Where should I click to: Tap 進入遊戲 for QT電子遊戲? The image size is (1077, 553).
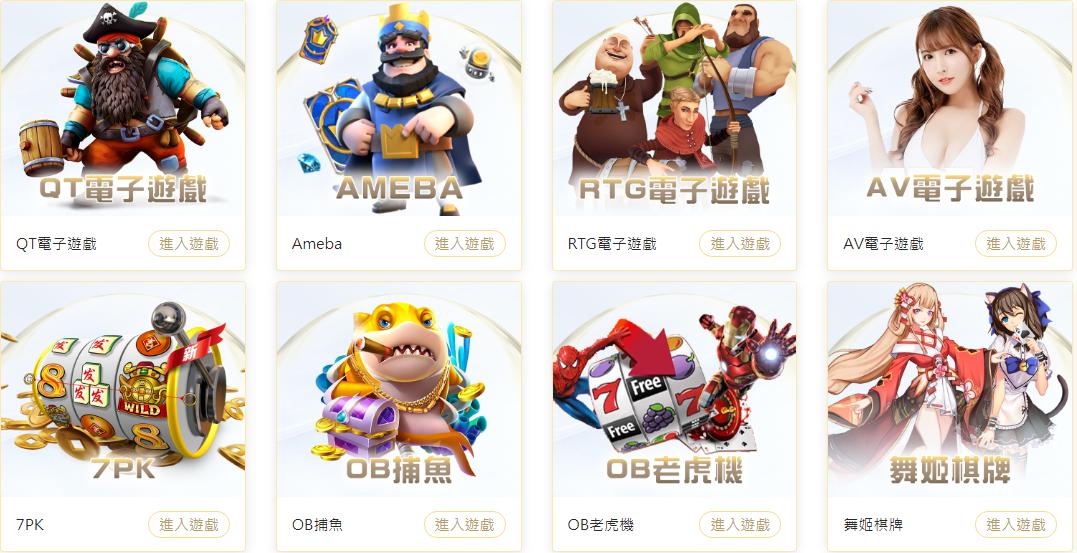(x=189, y=243)
